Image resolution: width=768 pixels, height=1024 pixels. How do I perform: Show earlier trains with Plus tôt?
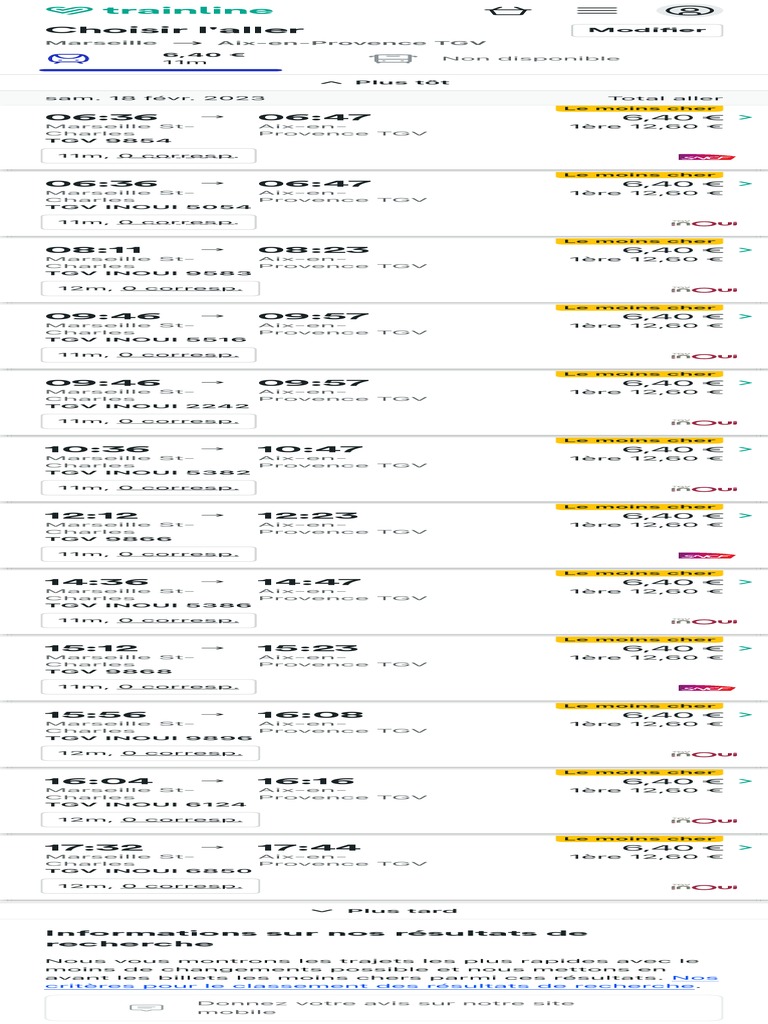tap(385, 82)
